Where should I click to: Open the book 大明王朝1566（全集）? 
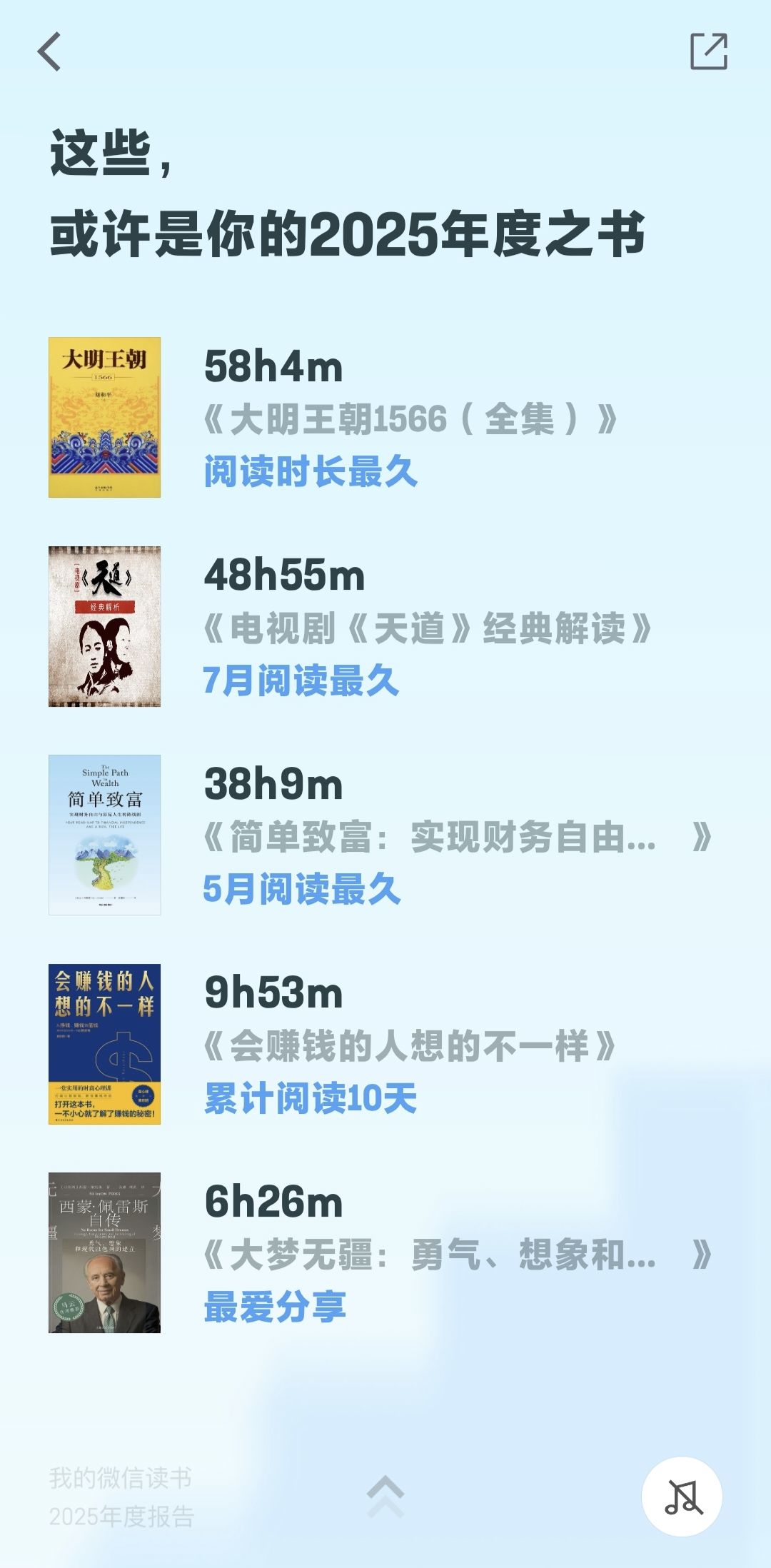tap(105, 418)
